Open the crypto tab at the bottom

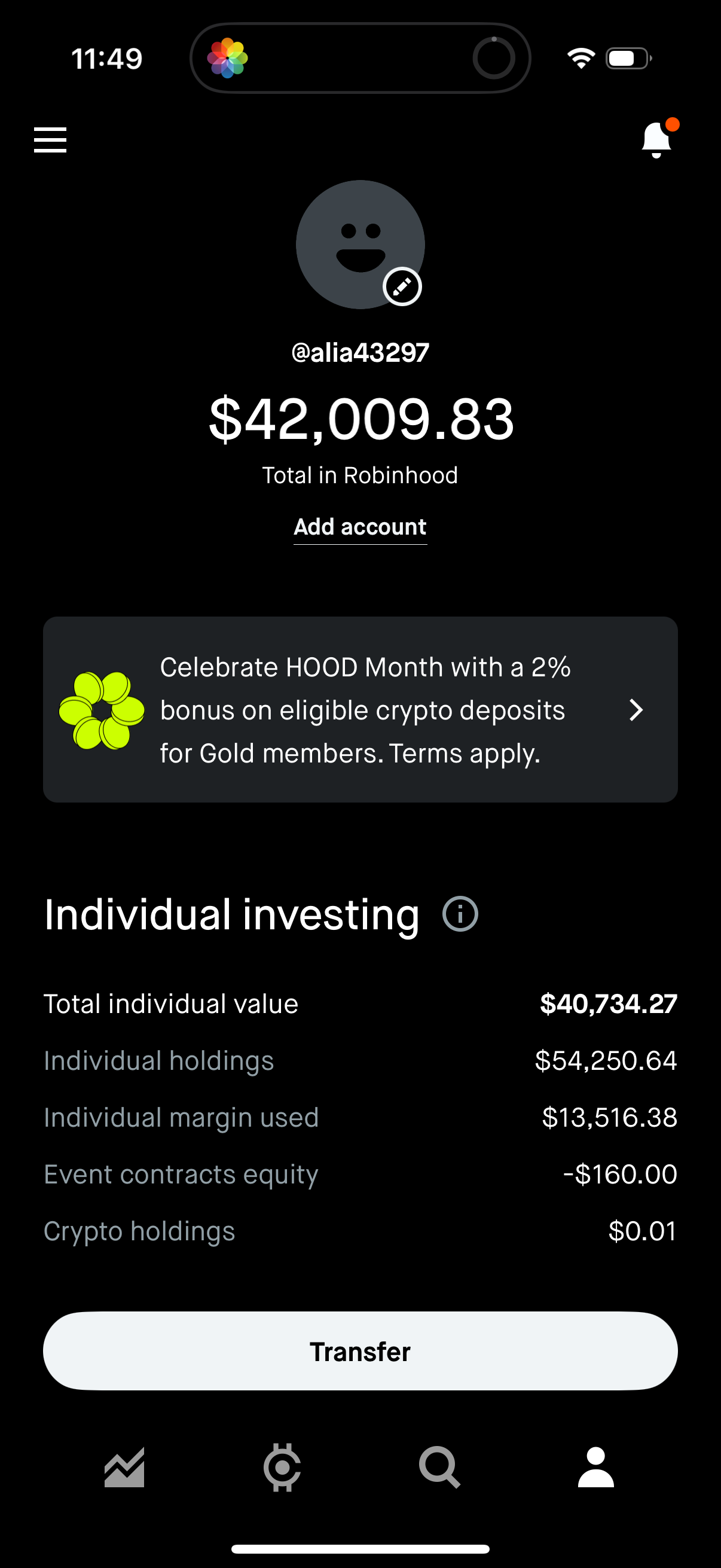coord(283,1467)
